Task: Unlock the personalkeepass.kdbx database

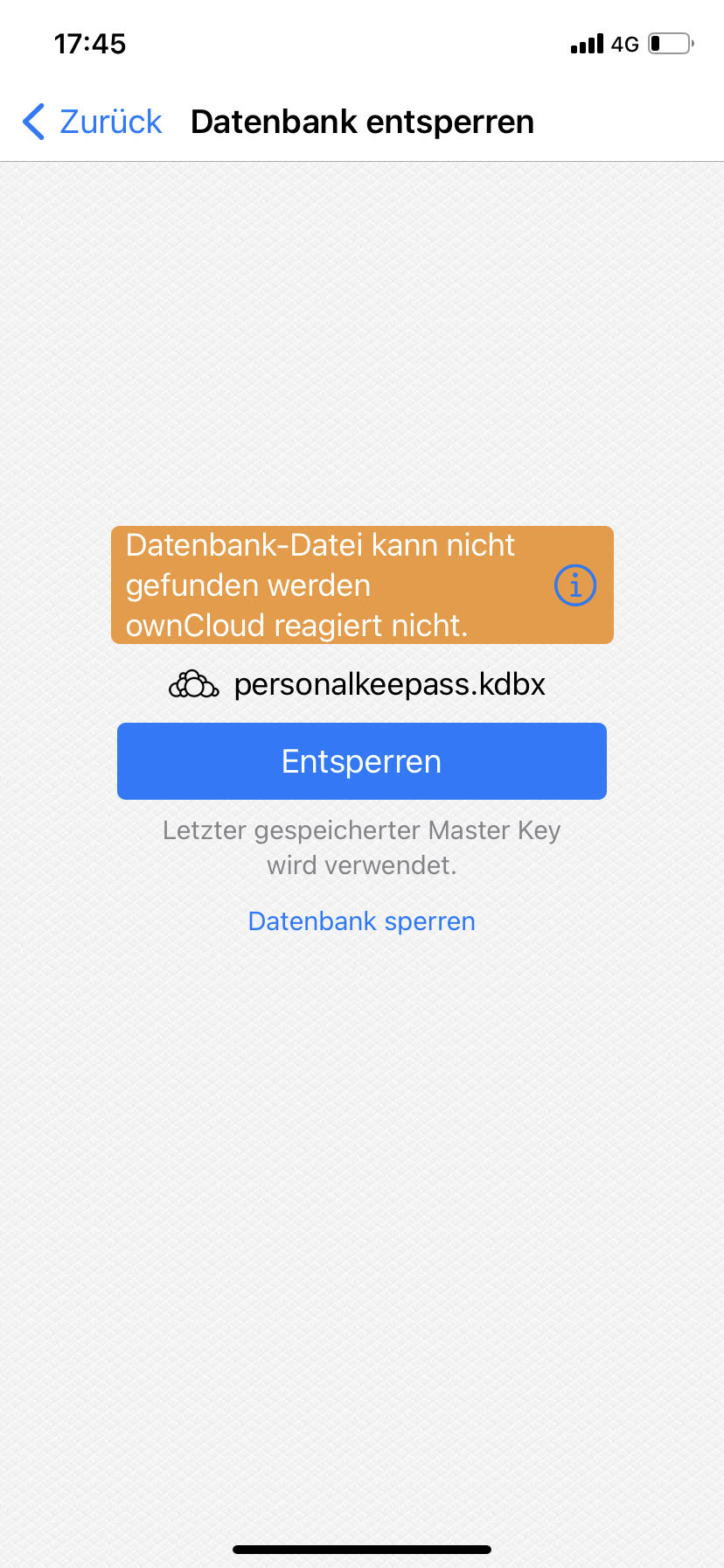Action: click(x=361, y=760)
